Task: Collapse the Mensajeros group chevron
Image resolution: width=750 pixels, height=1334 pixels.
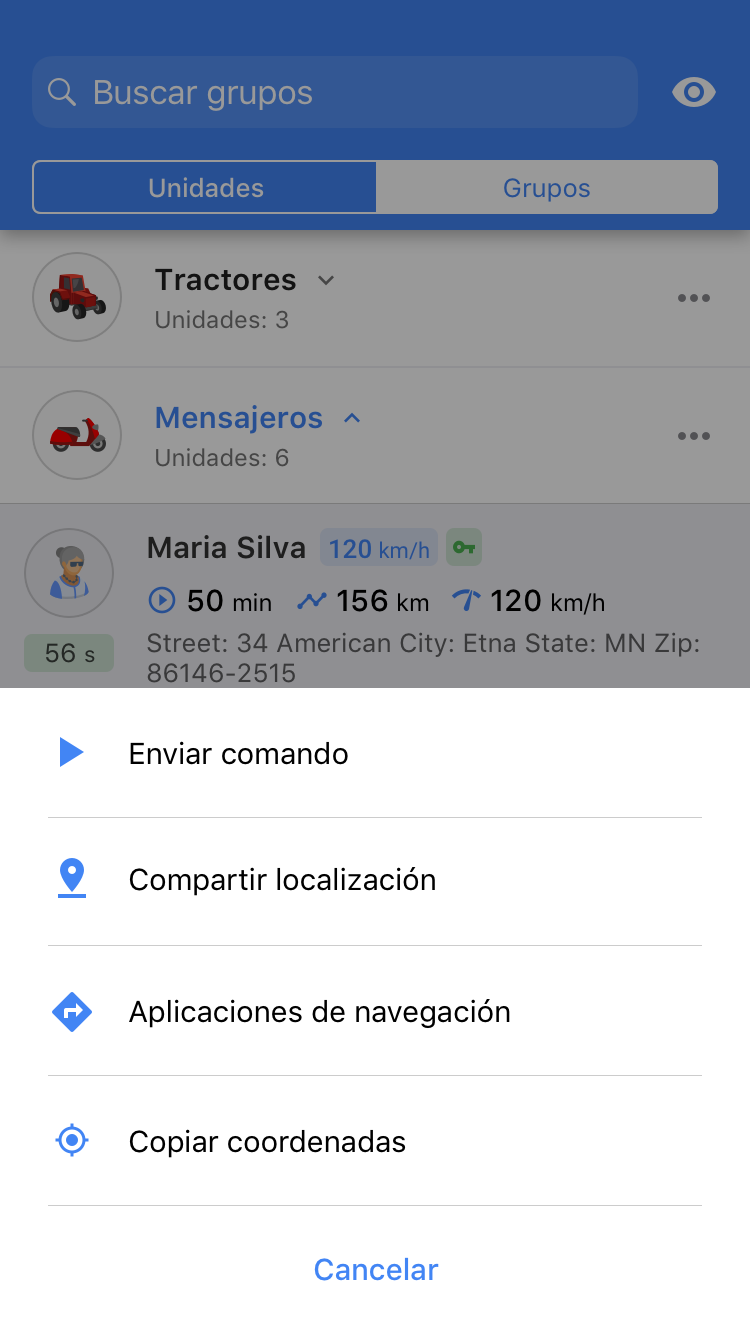Action: point(351,418)
